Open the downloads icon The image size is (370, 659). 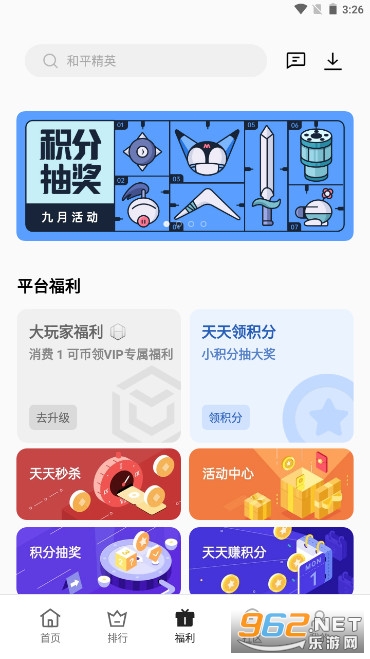[x=333, y=61]
